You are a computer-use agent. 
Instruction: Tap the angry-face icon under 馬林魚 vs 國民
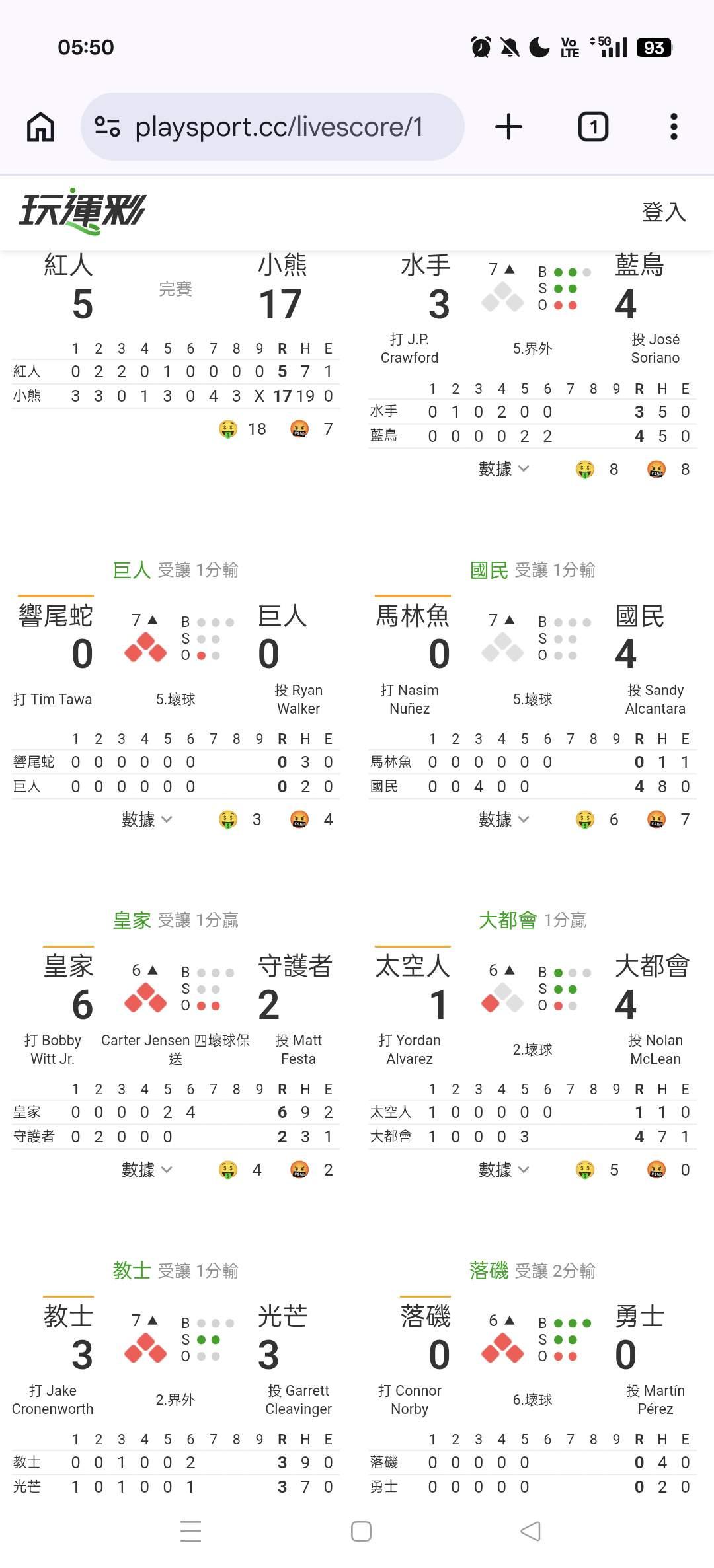click(656, 819)
